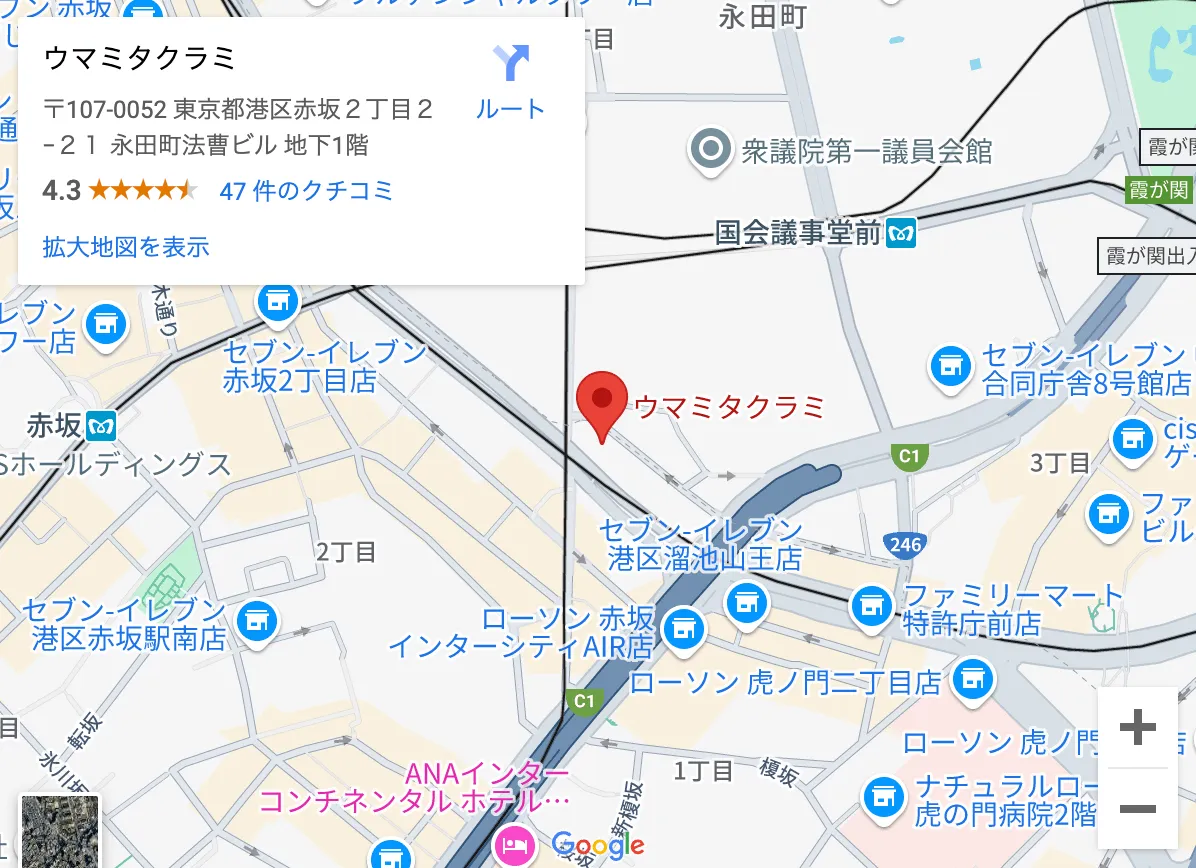This screenshot has height=868, width=1196.
Task: Select the 国会議事堂前 station icon
Action: [x=900, y=233]
